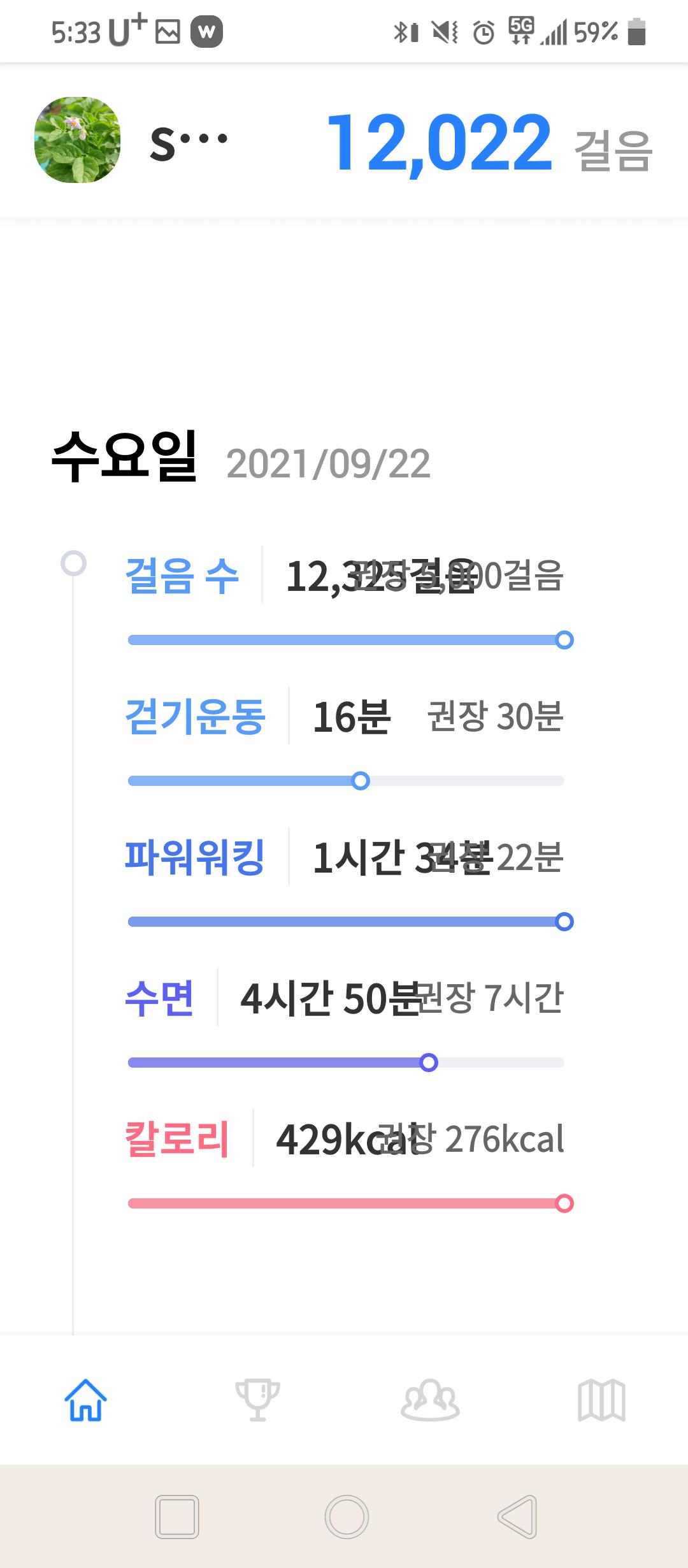
Task: Switch to the Home tab
Action: click(x=85, y=1400)
